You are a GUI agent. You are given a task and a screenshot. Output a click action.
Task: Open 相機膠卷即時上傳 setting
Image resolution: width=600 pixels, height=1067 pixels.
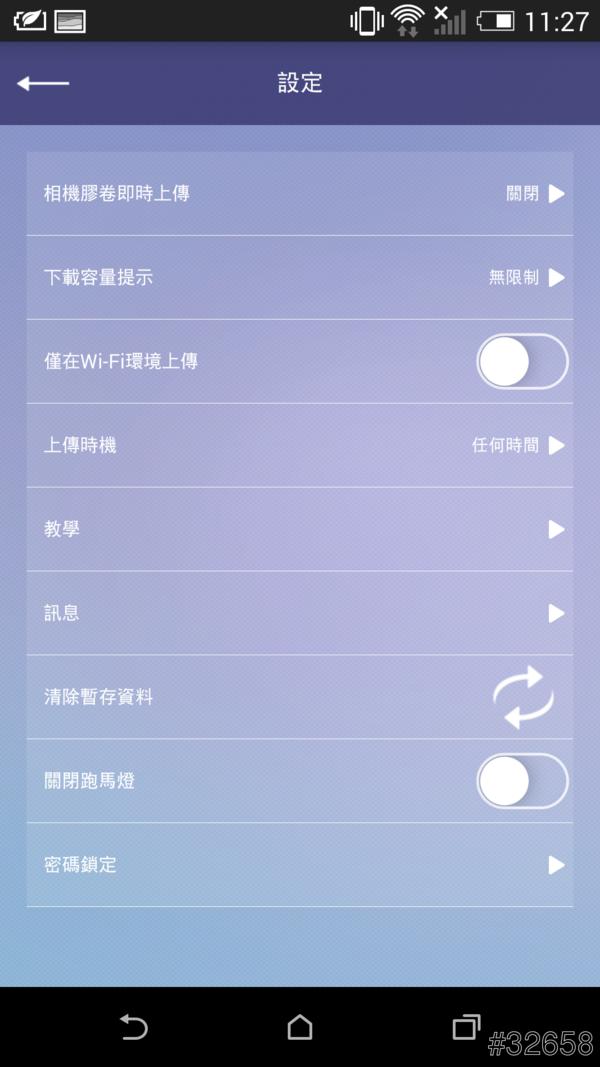(300, 194)
